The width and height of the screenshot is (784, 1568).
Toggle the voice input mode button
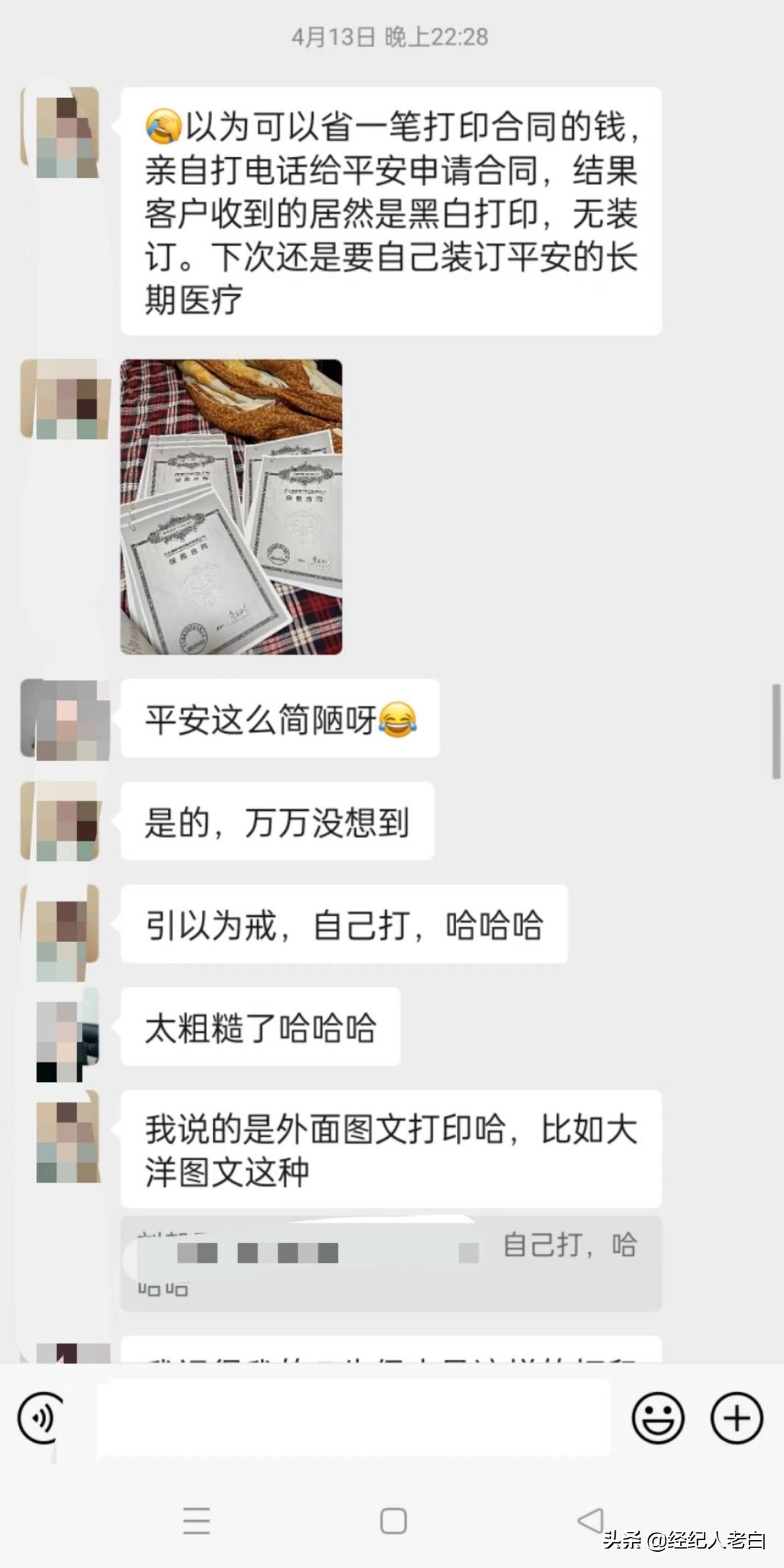point(42,1417)
